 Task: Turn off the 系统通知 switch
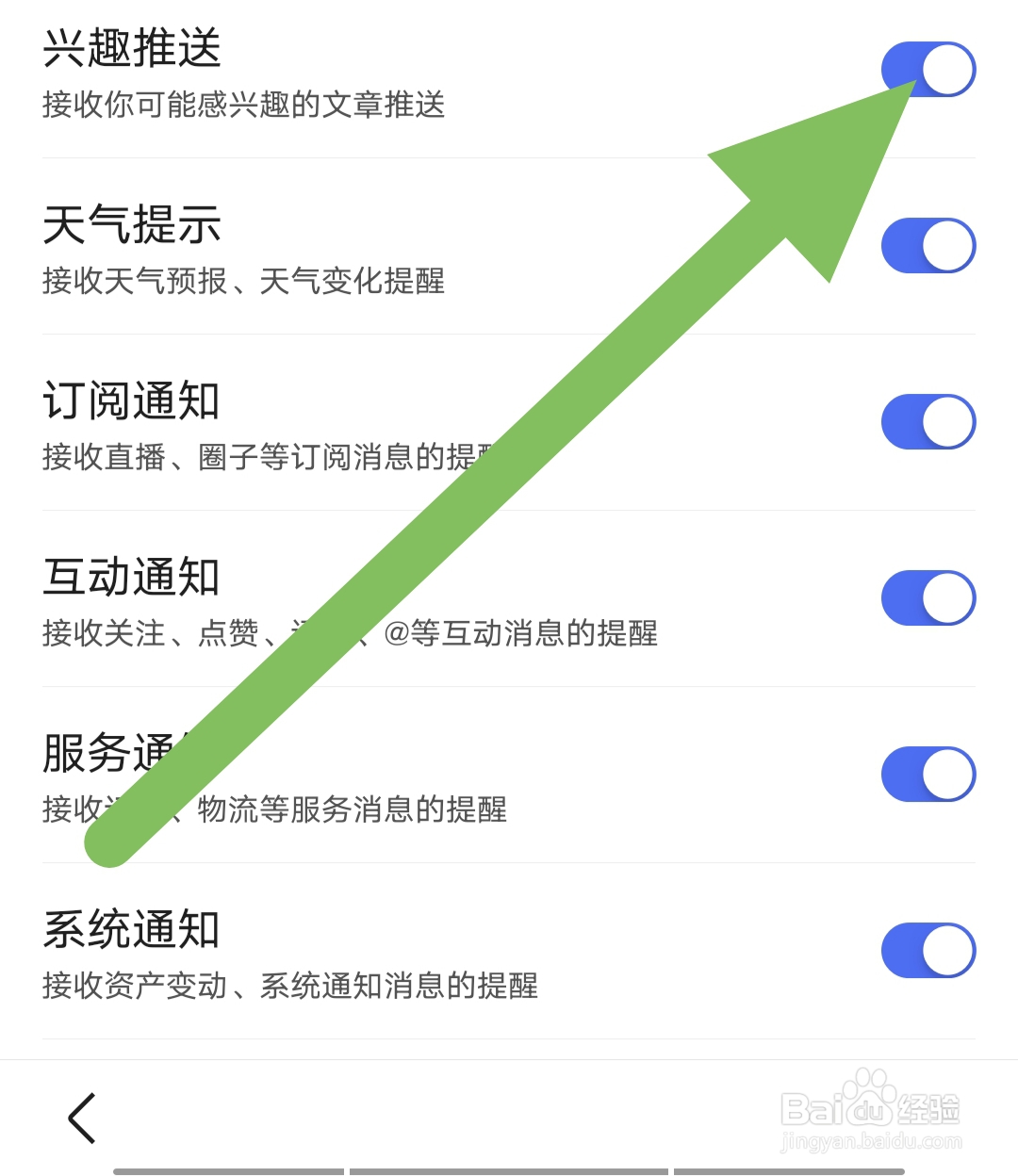(x=929, y=950)
